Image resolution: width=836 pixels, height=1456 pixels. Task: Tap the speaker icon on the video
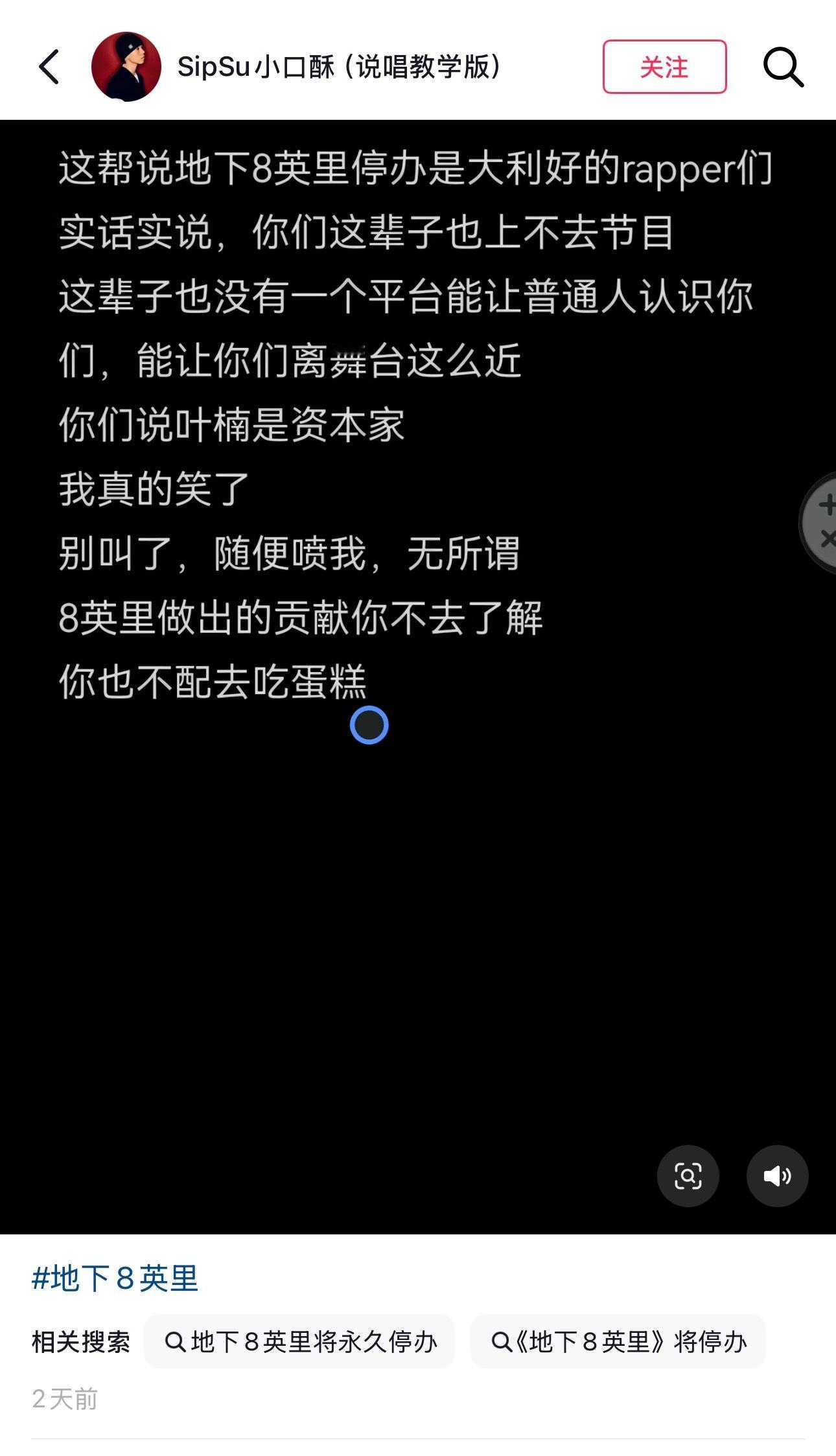click(777, 1176)
